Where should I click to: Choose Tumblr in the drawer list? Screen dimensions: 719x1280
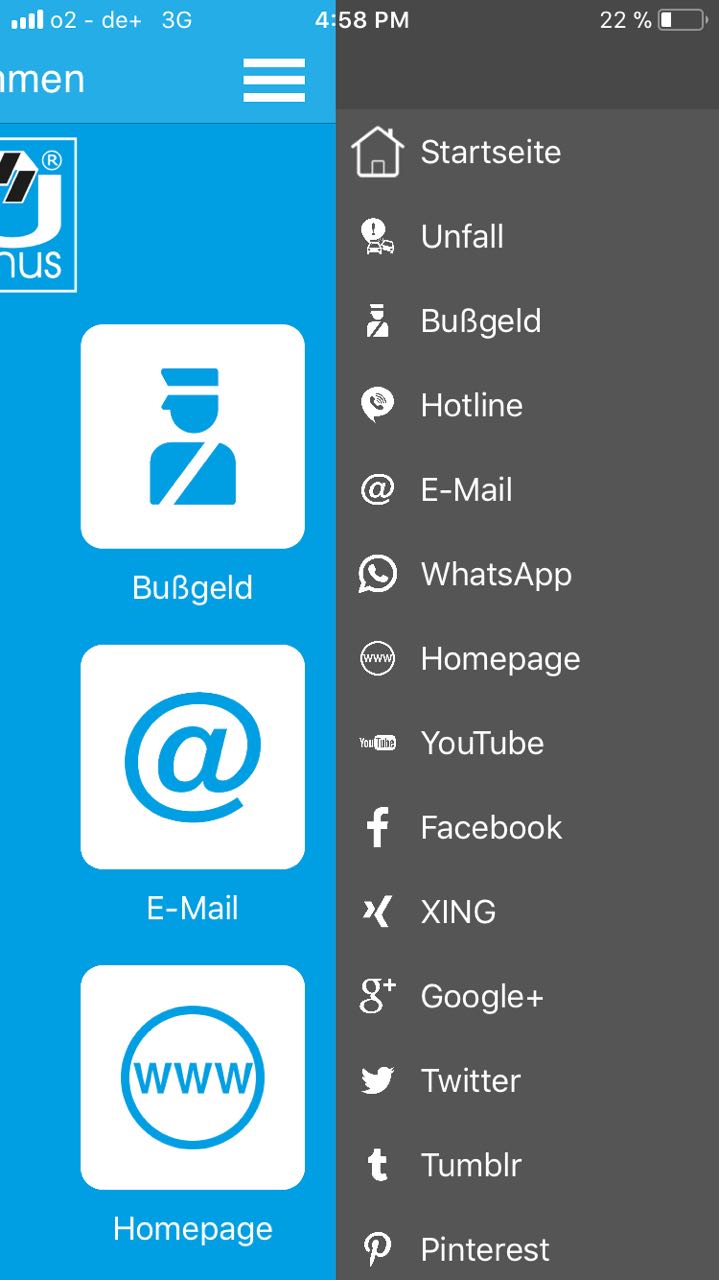coord(527,1165)
